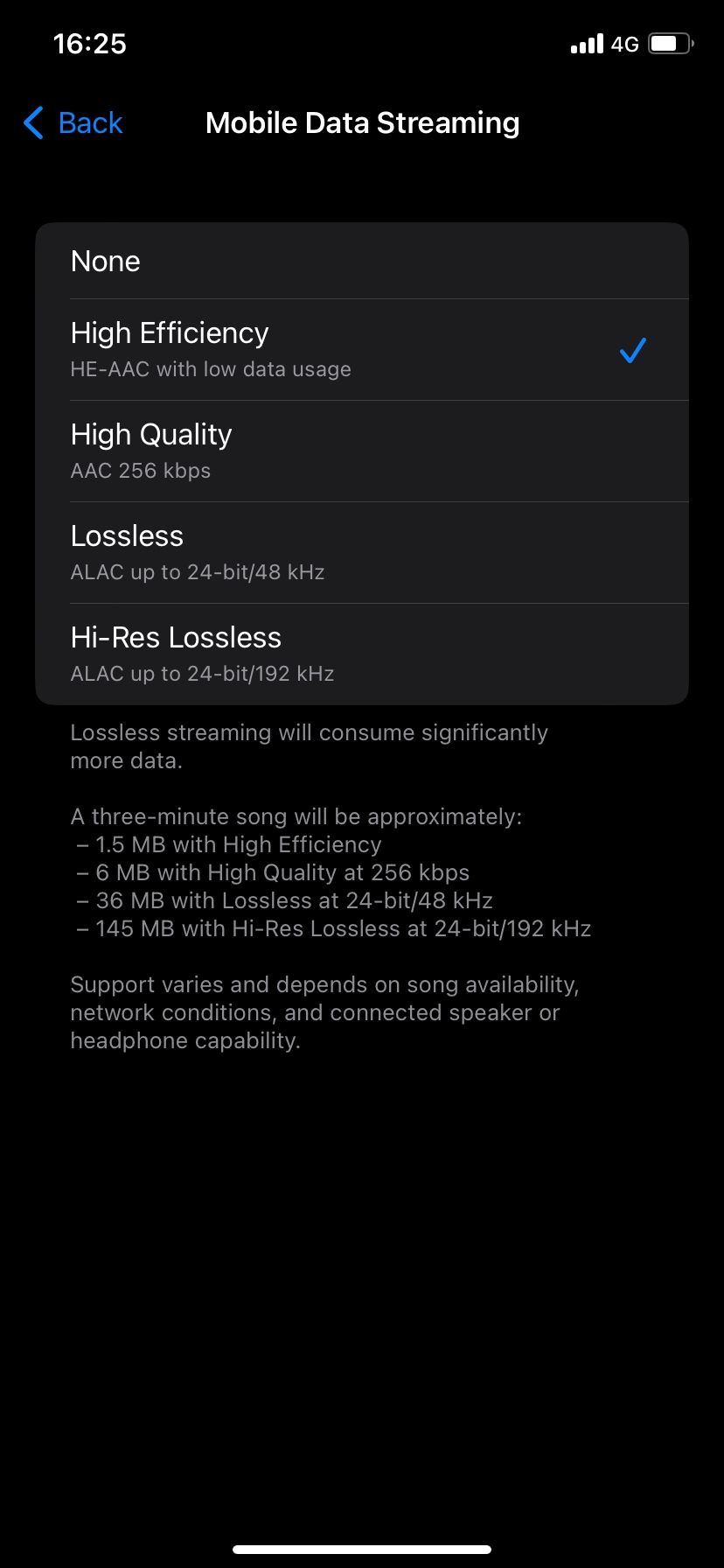Tap the ALAC up to 24-bit/48 kHz label
The width and height of the screenshot is (724, 1568).
coord(198,572)
